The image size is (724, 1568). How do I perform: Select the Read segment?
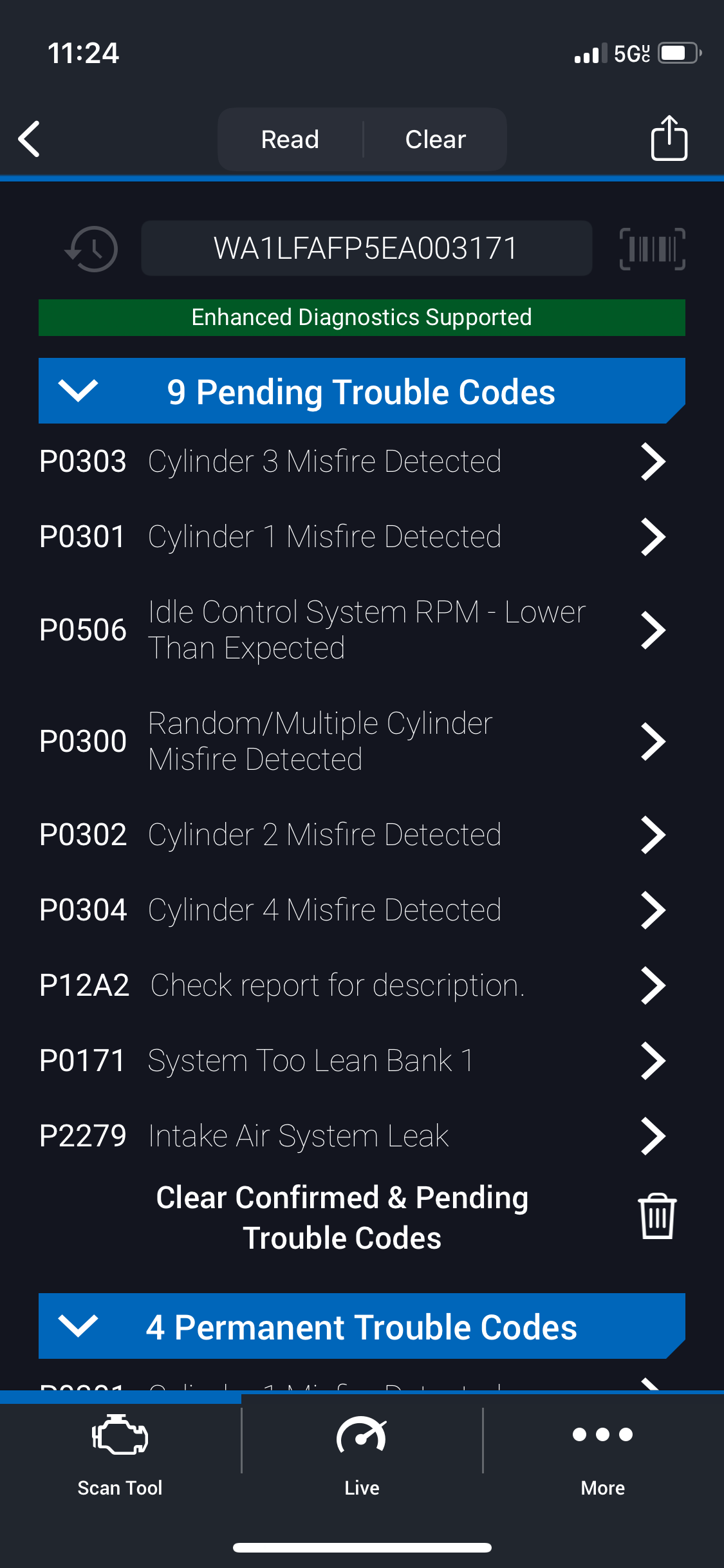pyautogui.click(x=290, y=140)
